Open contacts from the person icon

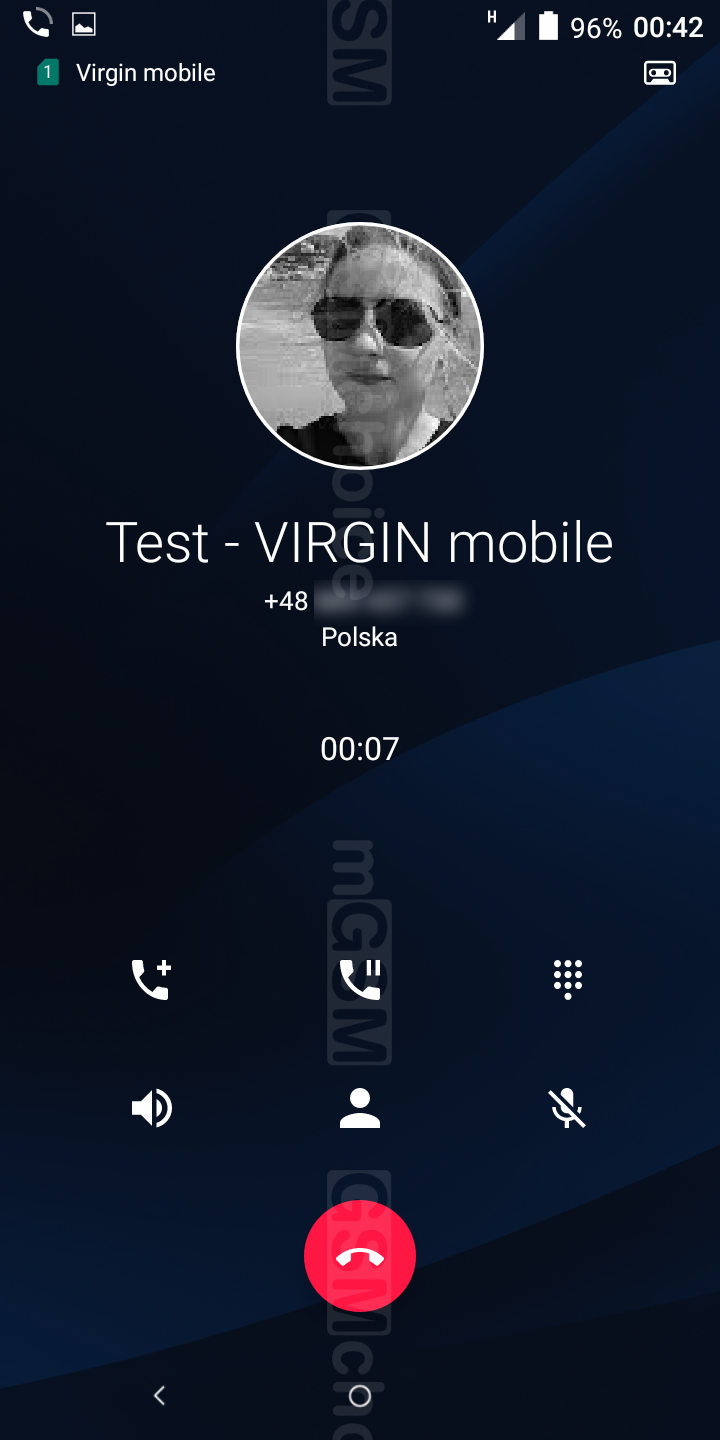360,1108
